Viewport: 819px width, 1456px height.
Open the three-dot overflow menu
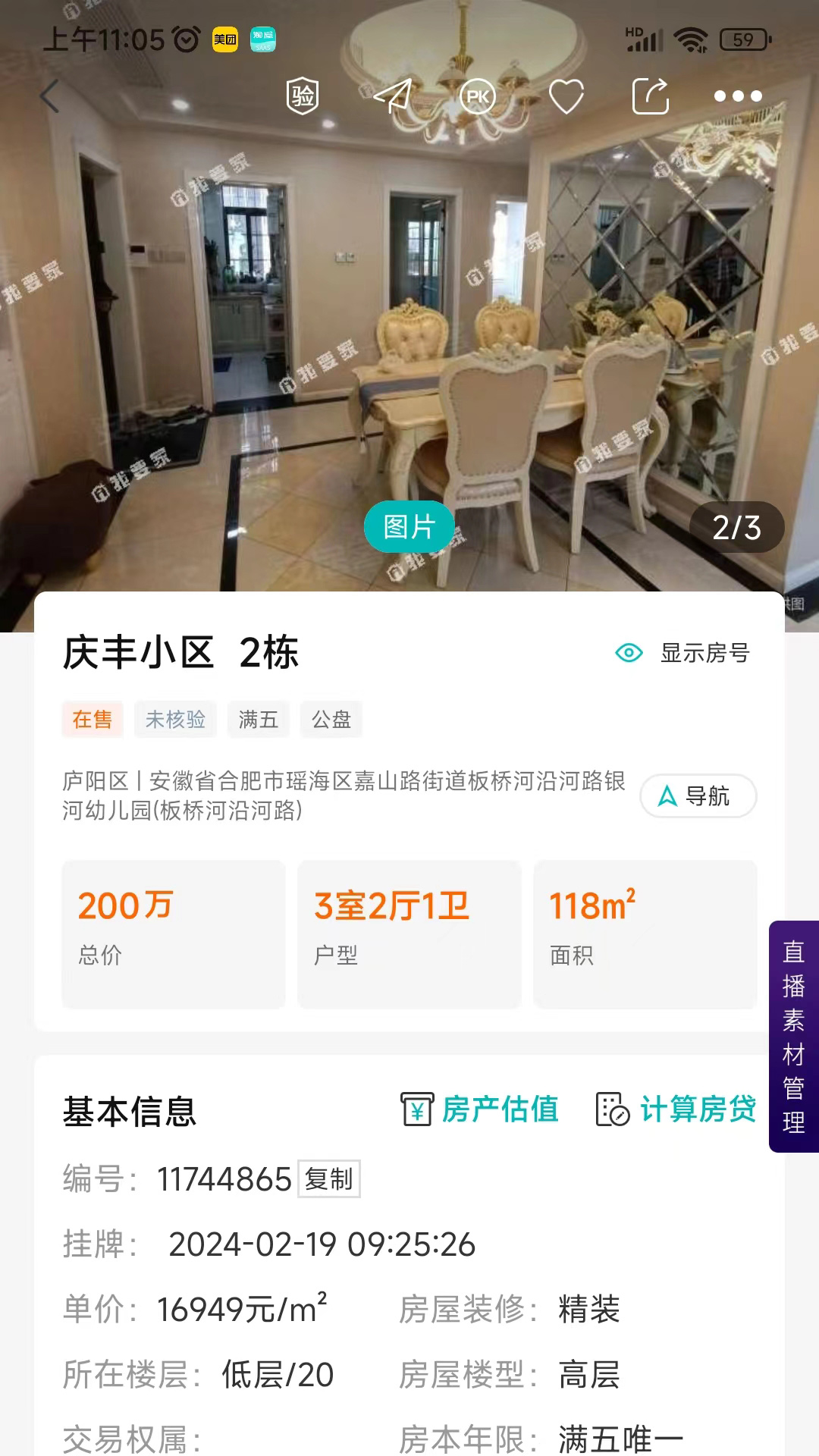[737, 96]
